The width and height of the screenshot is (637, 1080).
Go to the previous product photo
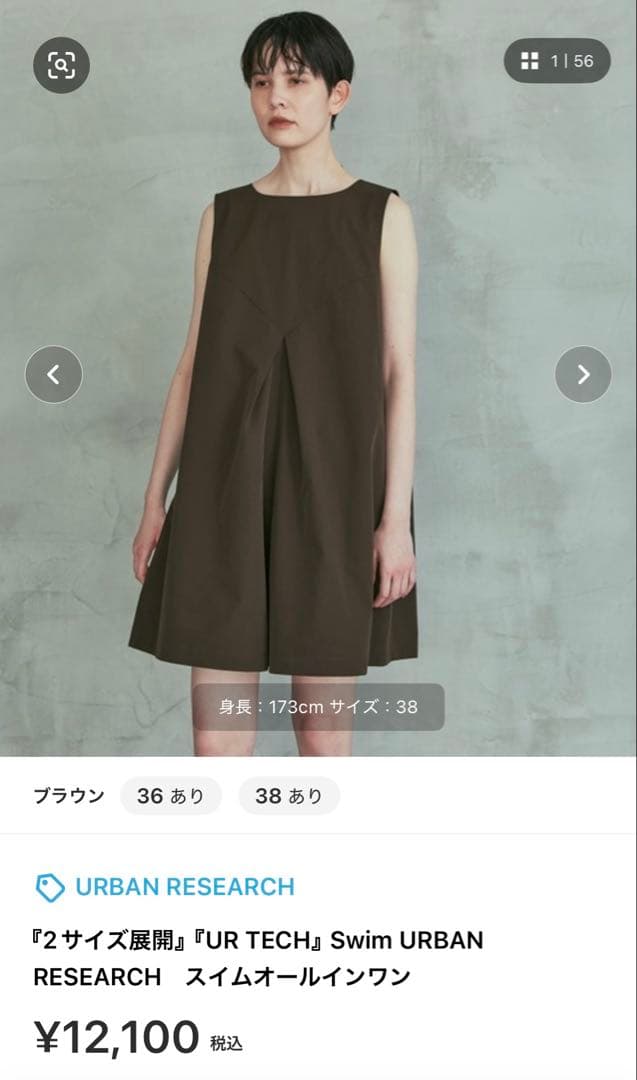coord(54,375)
